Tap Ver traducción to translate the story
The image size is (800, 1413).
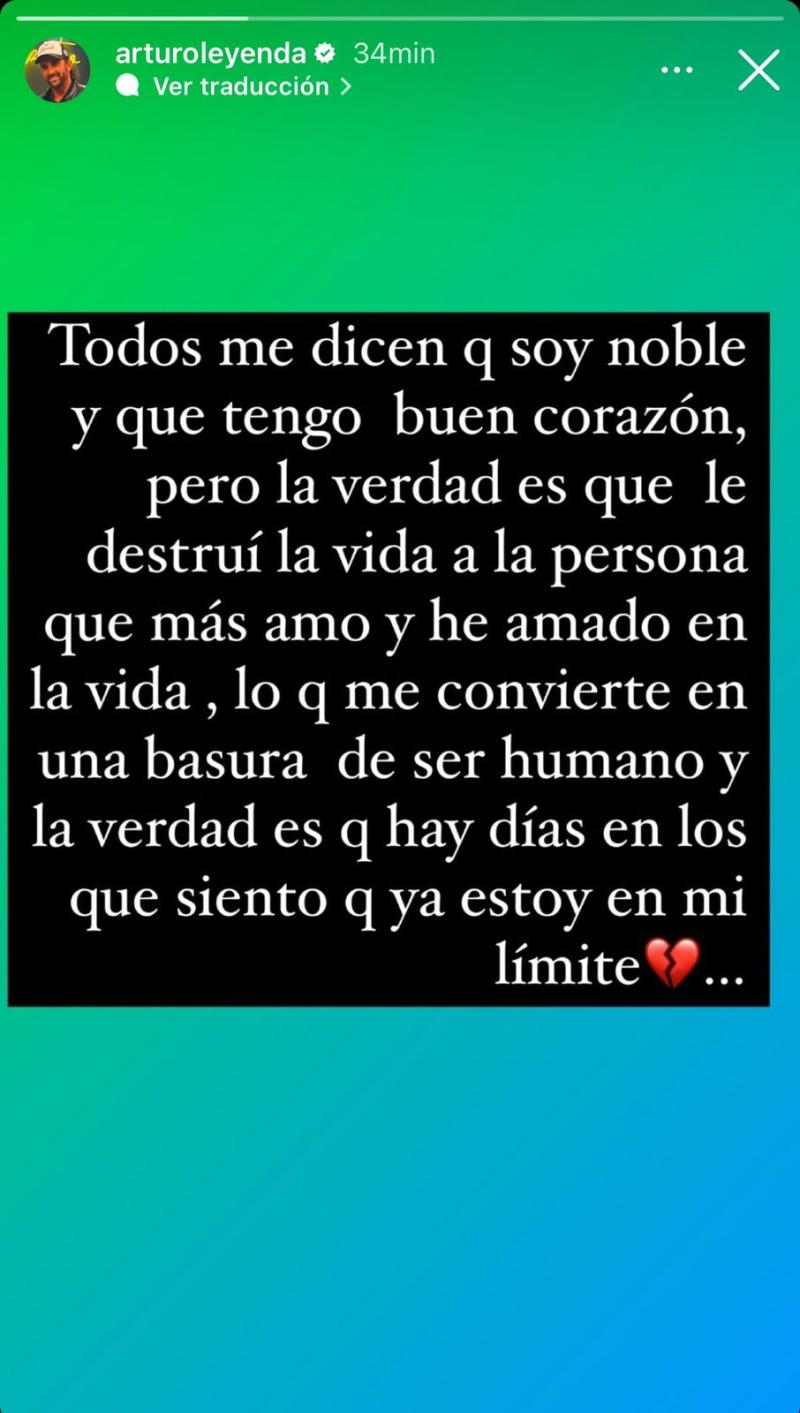240,87
